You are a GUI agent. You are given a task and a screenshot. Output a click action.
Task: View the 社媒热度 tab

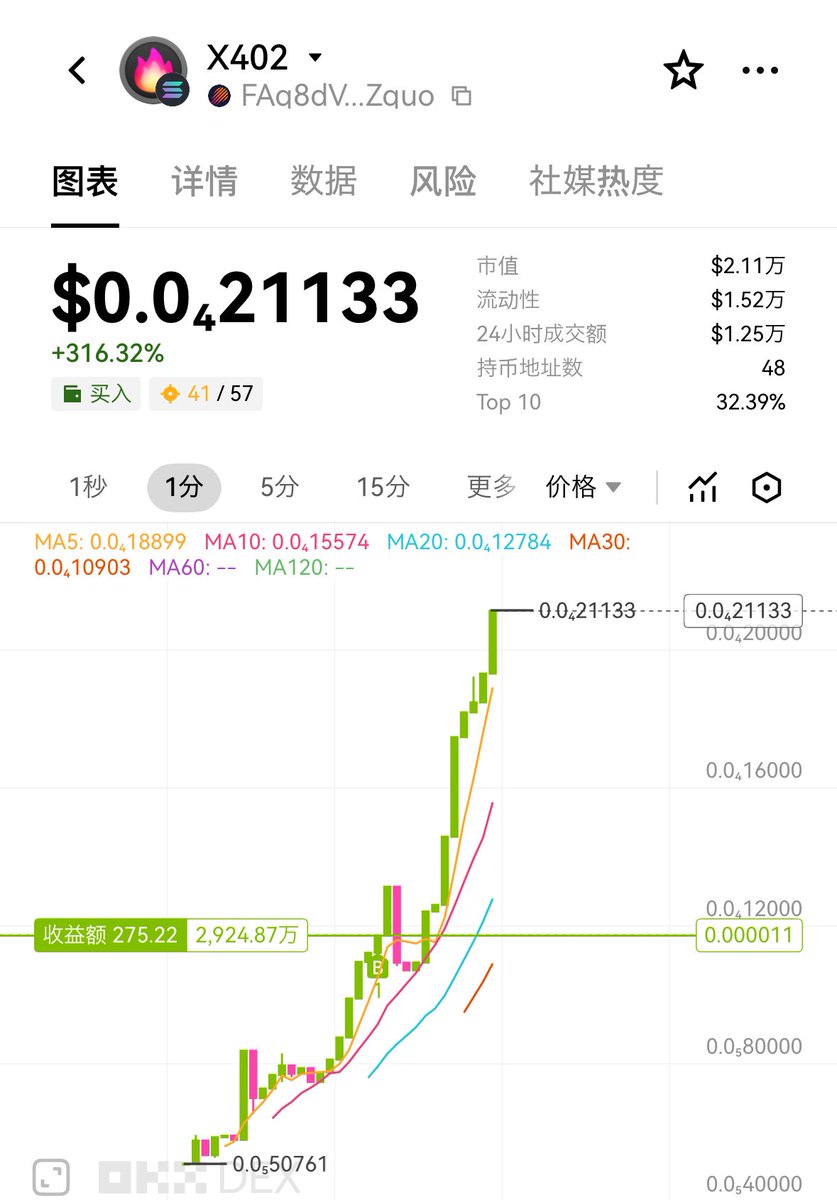point(596,181)
